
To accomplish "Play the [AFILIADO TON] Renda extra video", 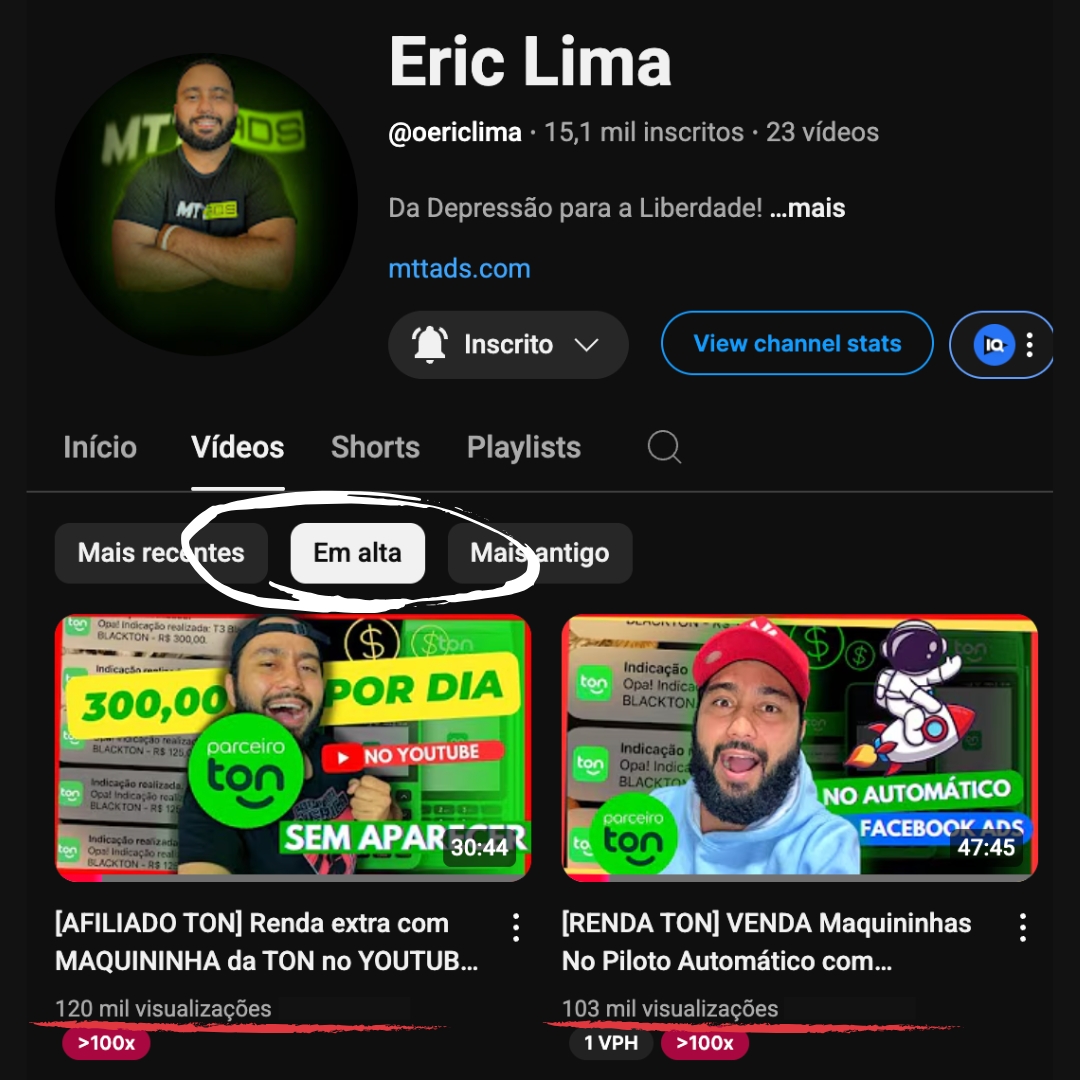I will tap(292, 748).
